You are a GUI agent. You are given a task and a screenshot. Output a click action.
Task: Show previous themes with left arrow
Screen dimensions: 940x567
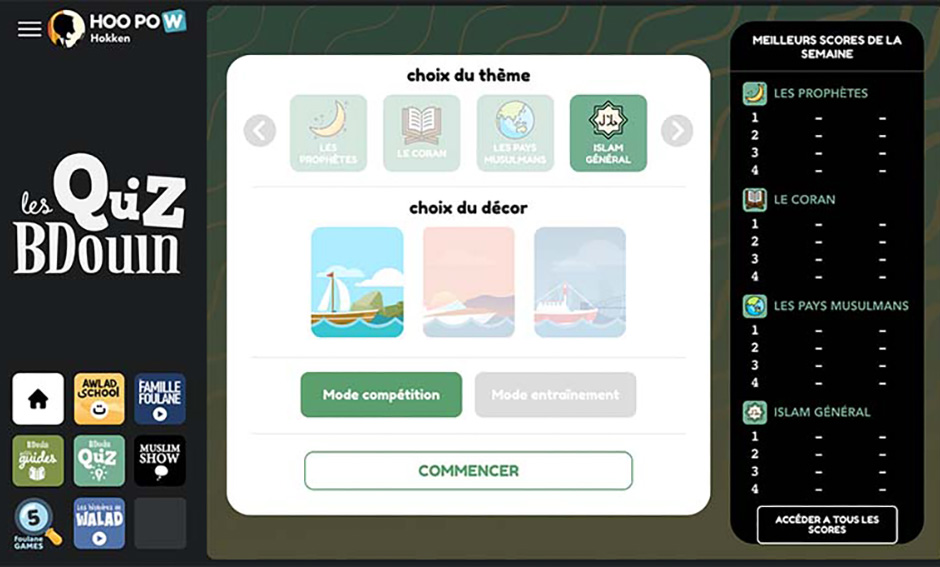pyautogui.click(x=260, y=131)
